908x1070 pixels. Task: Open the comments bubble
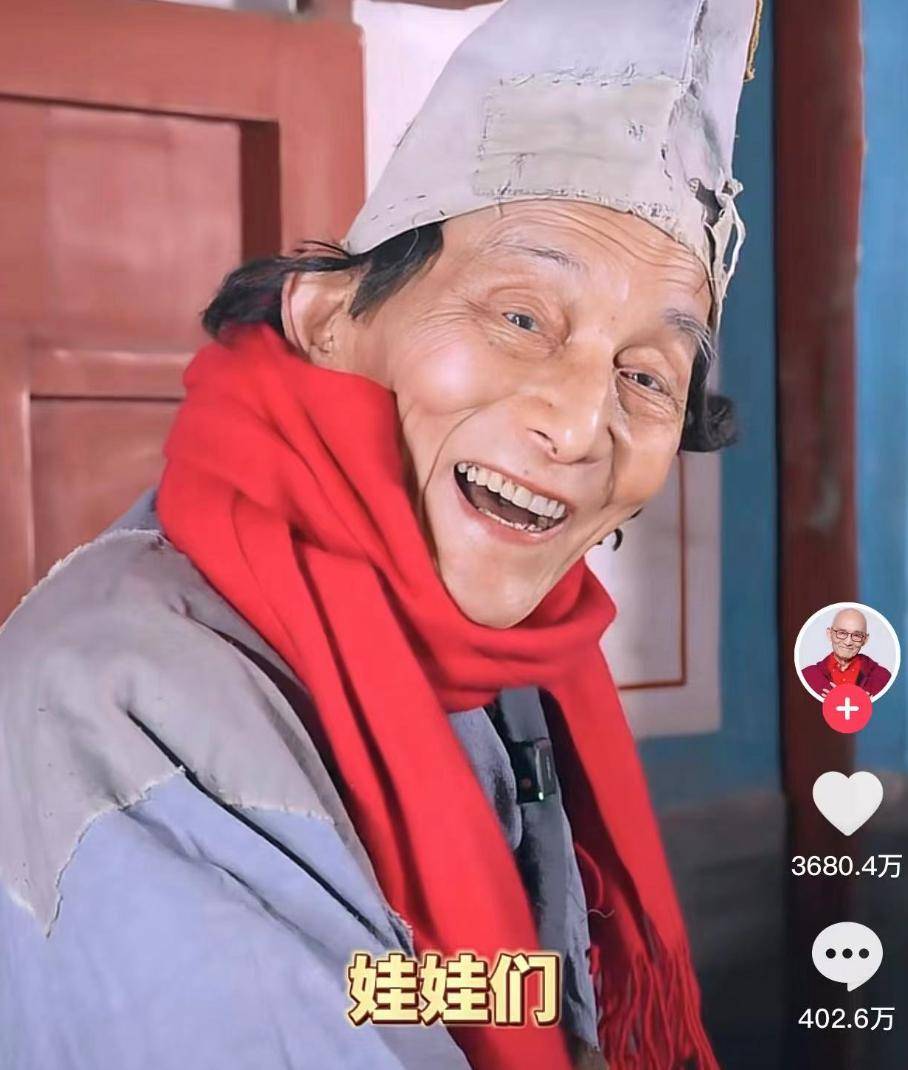point(847,955)
